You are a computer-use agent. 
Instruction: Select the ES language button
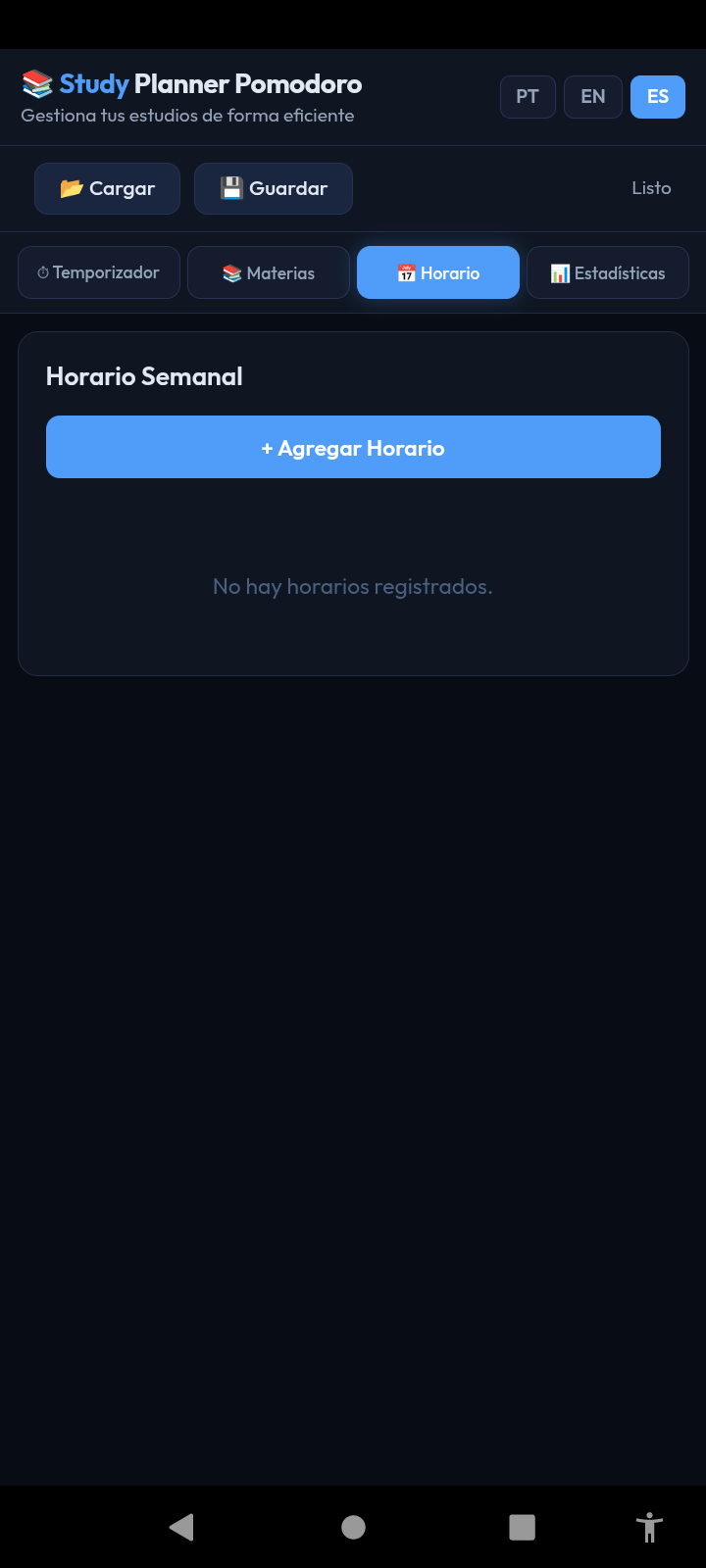point(657,97)
